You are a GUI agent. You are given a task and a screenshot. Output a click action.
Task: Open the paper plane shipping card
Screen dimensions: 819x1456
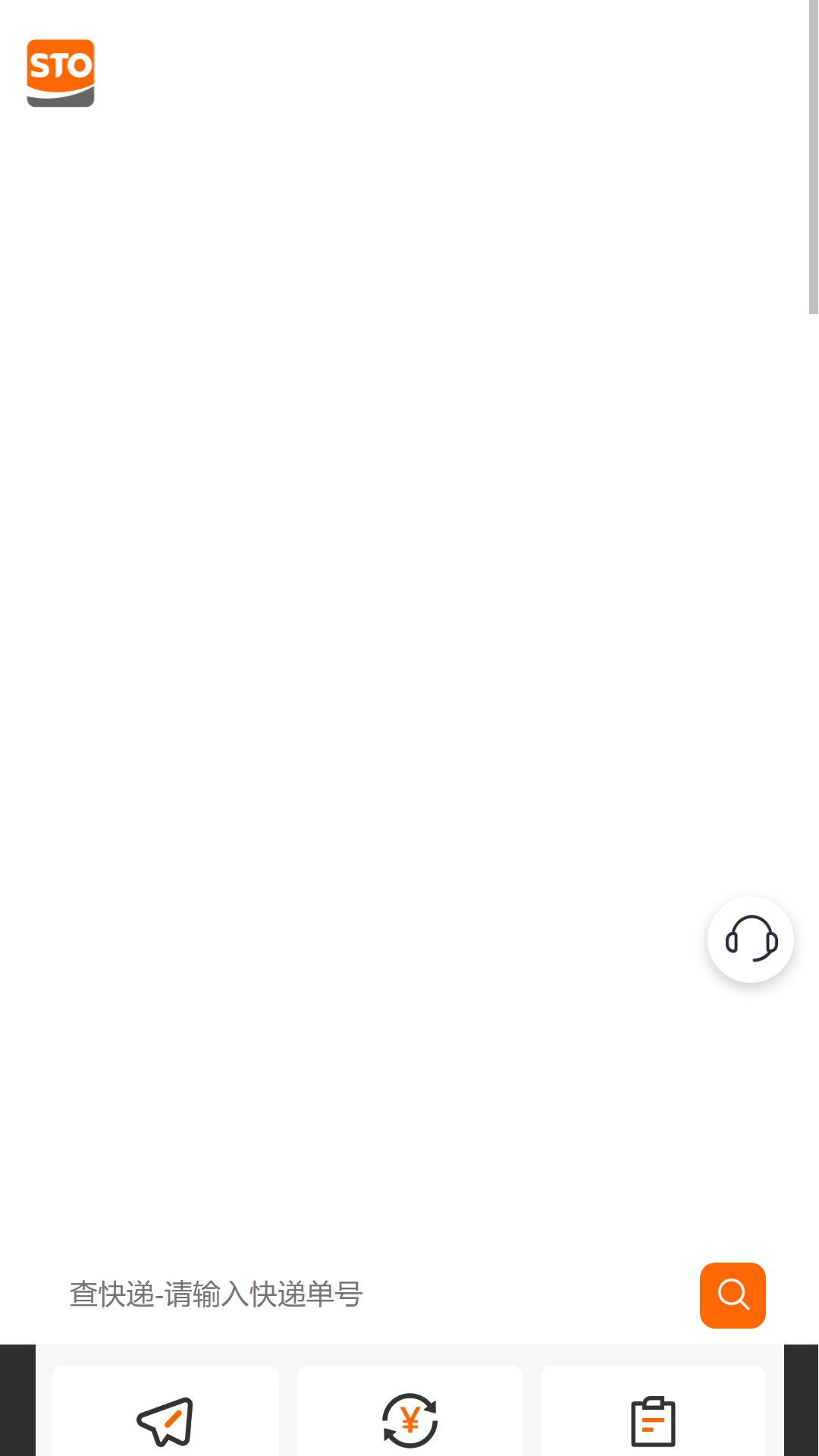165,1412
